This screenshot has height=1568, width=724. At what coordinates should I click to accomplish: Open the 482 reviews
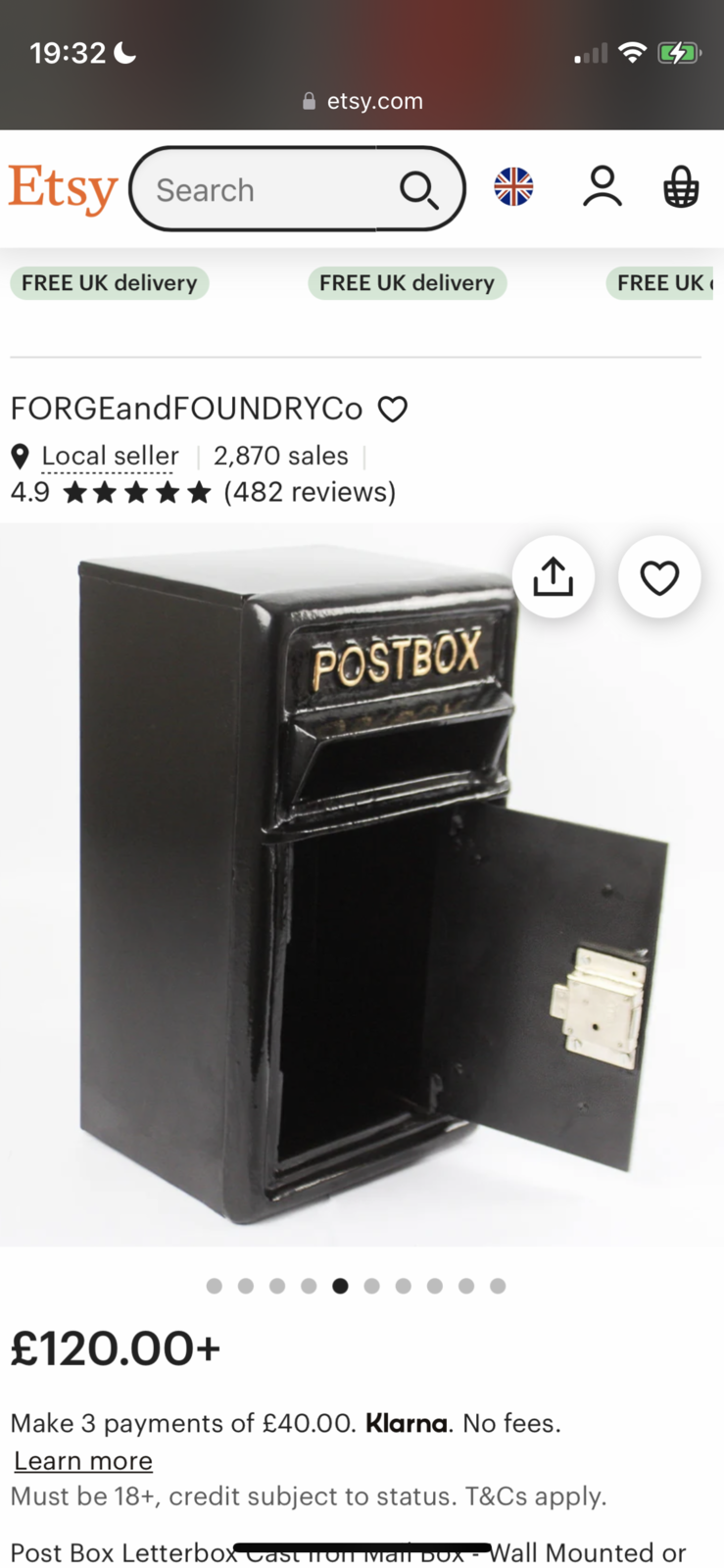(x=310, y=492)
